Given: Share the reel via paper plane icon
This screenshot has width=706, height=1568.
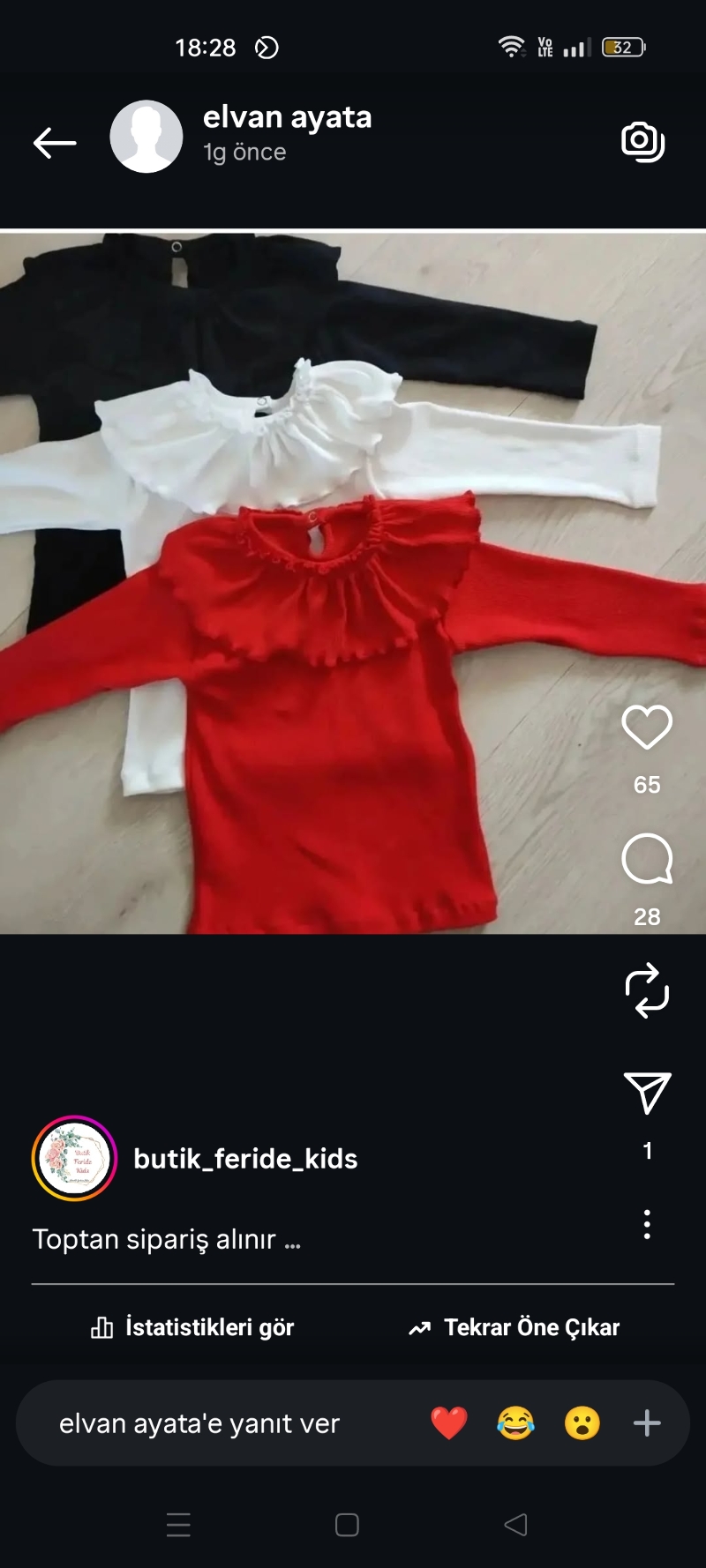Looking at the screenshot, I should tap(647, 1094).
